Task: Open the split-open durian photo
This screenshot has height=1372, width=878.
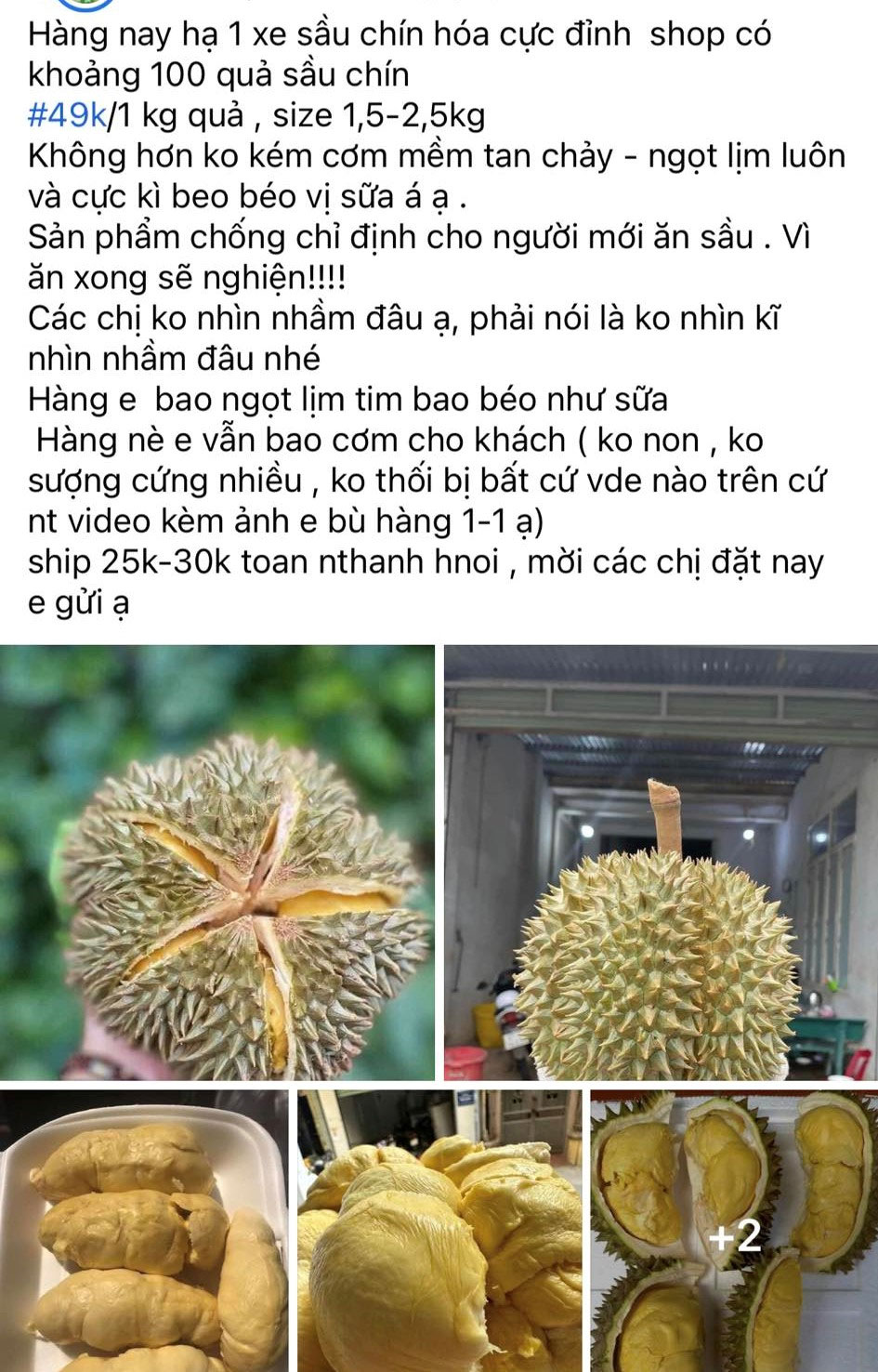Action: (217, 863)
